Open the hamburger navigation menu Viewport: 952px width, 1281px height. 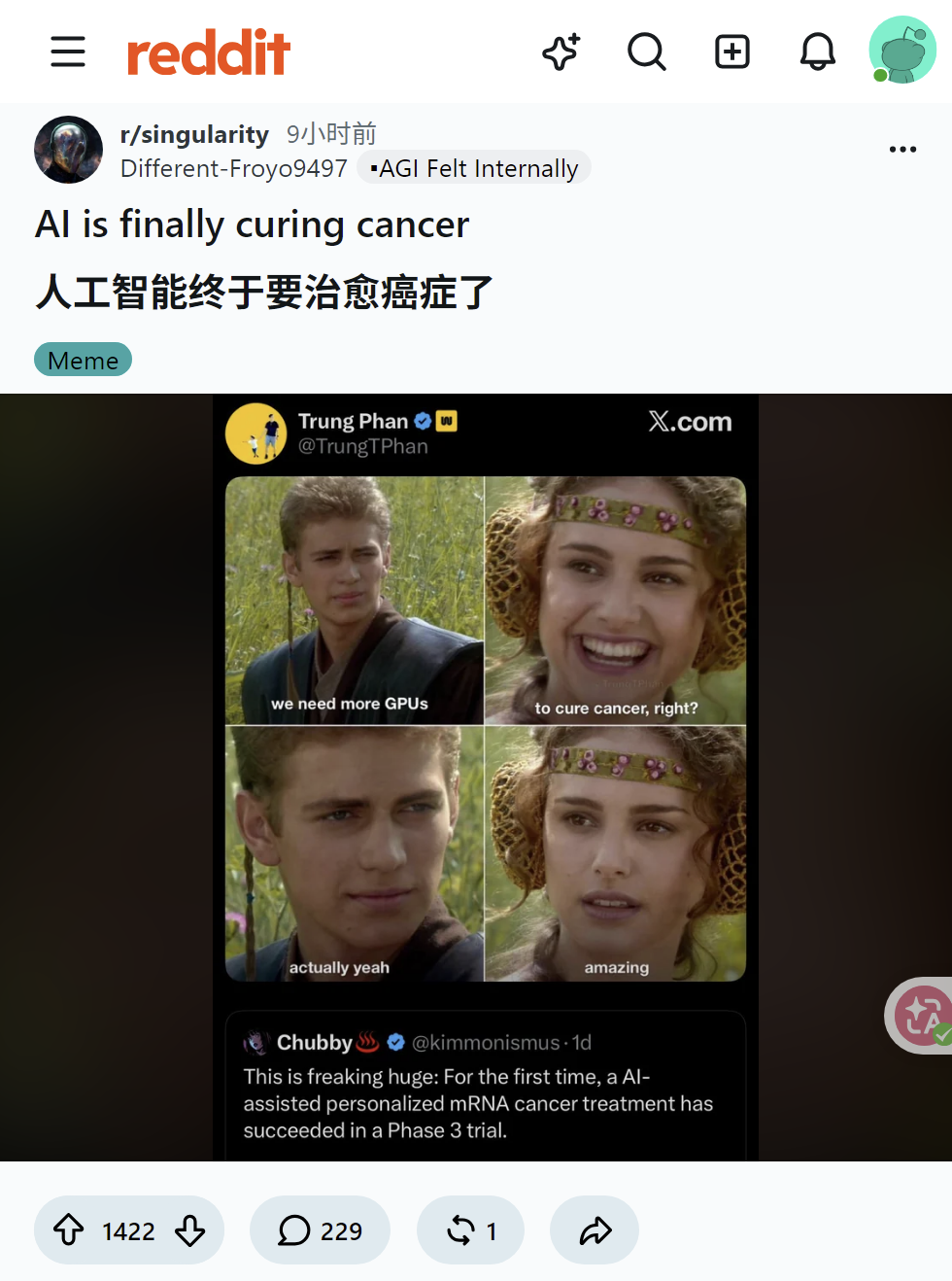tap(68, 52)
